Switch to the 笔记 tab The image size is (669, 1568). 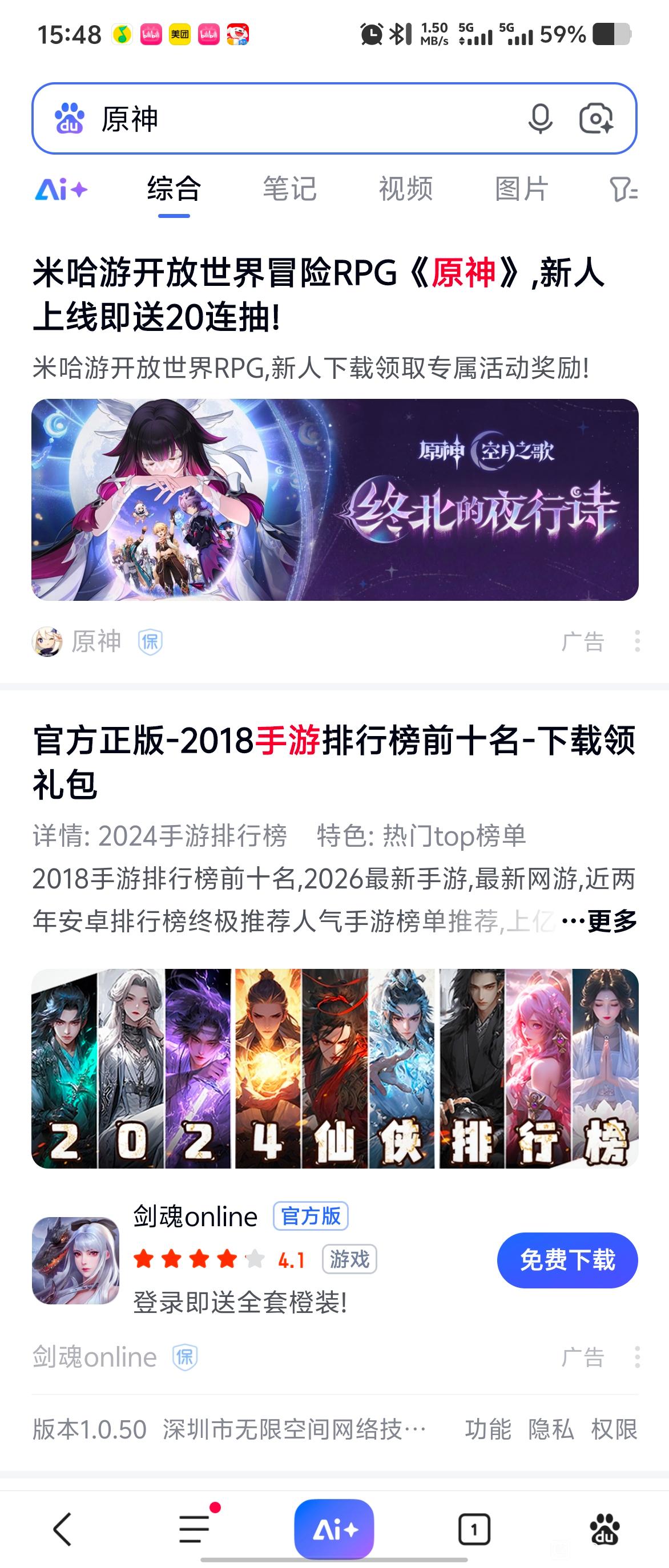point(290,189)
